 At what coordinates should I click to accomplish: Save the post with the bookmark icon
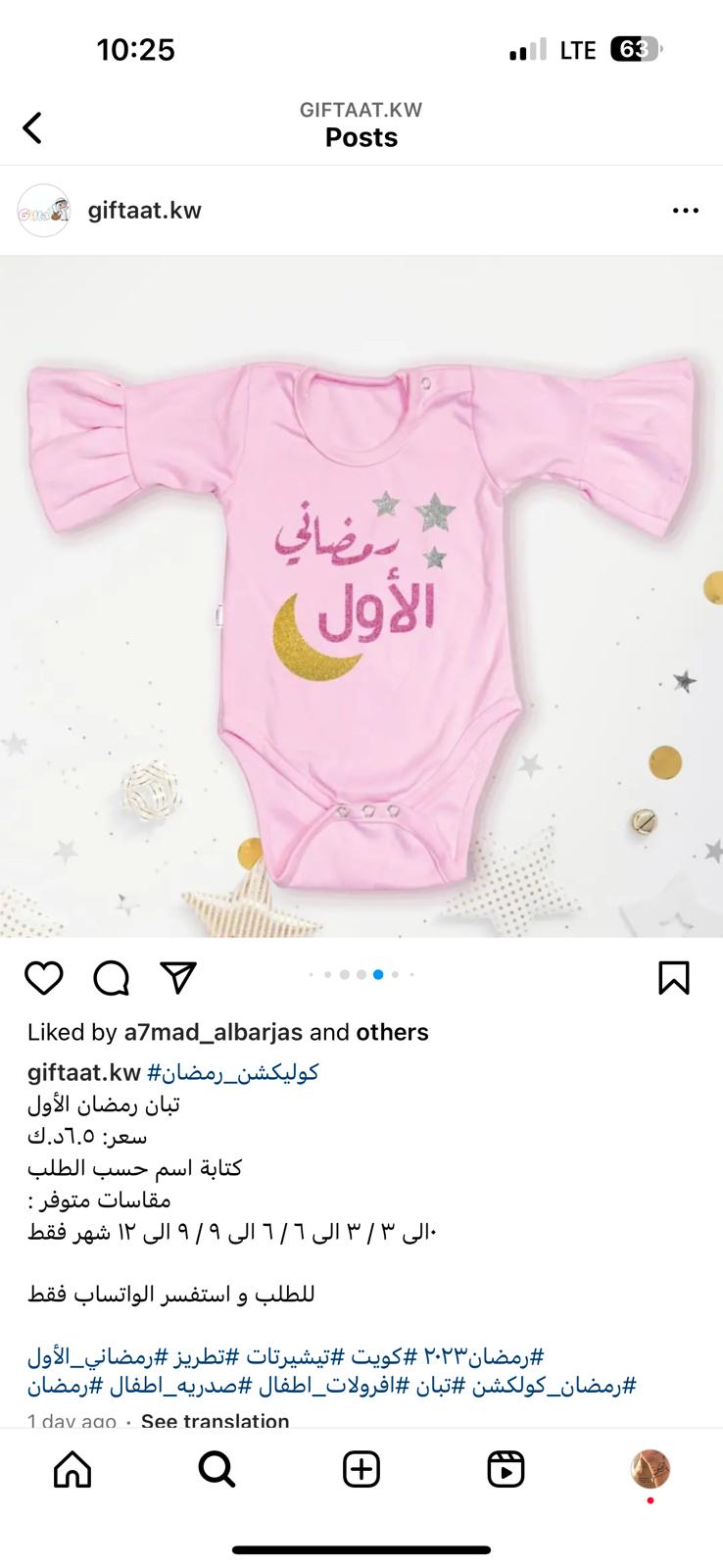pos(674,978)
